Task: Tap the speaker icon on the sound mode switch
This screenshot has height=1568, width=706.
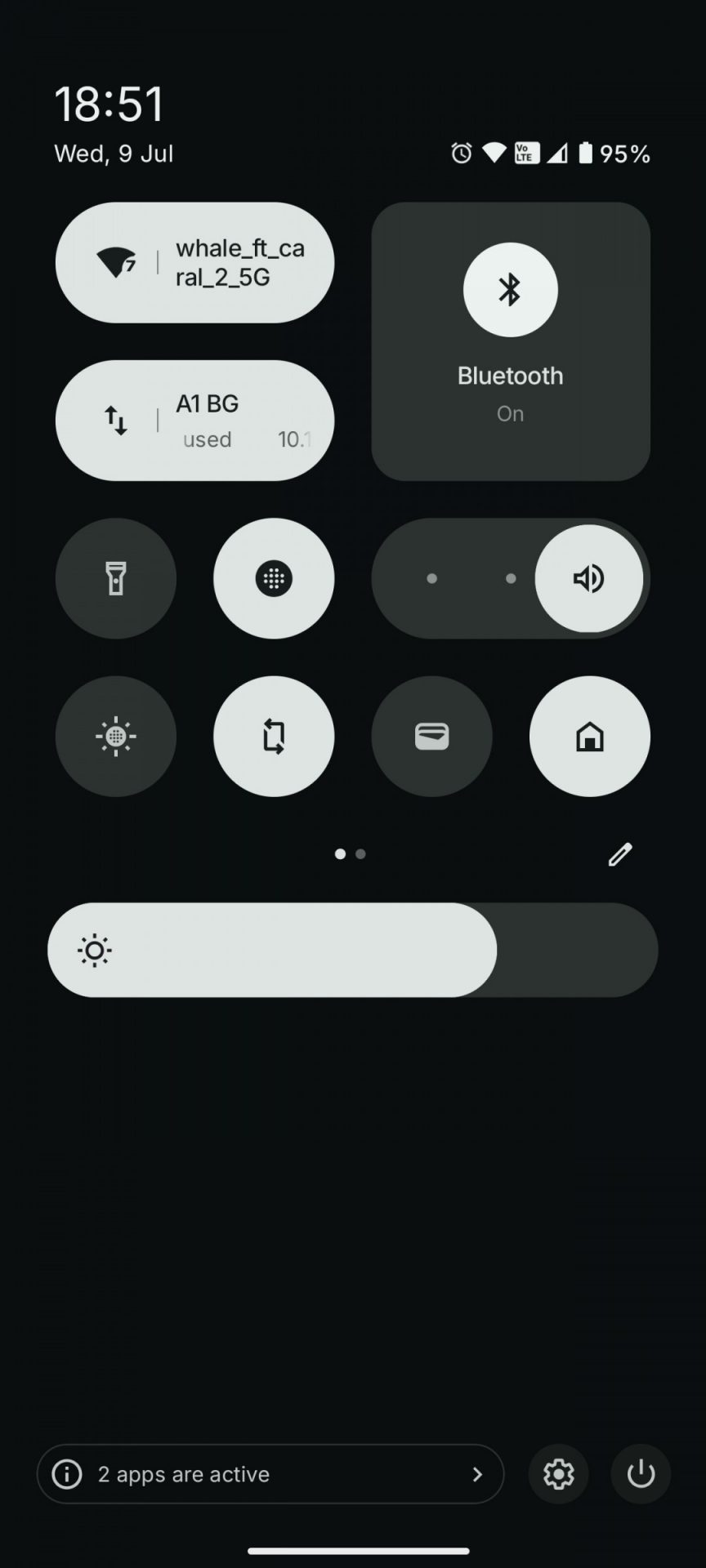Action: tap(588, 578)
